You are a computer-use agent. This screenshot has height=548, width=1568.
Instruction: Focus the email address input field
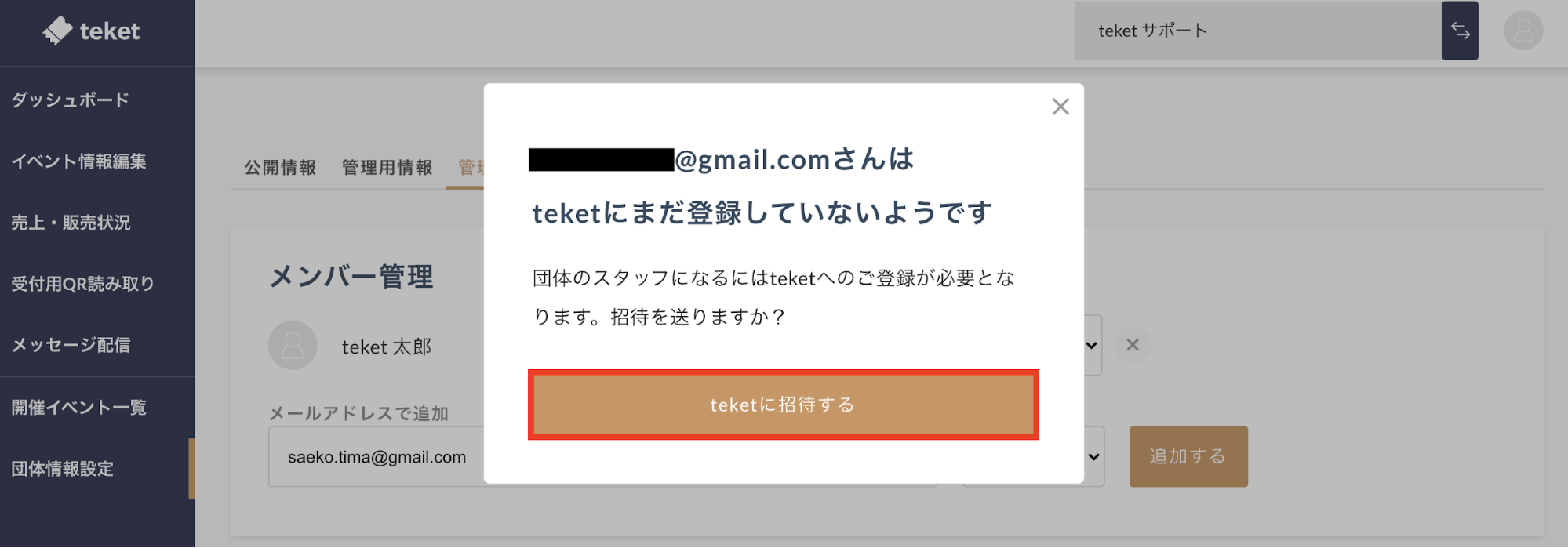click(x=377, y=457)
